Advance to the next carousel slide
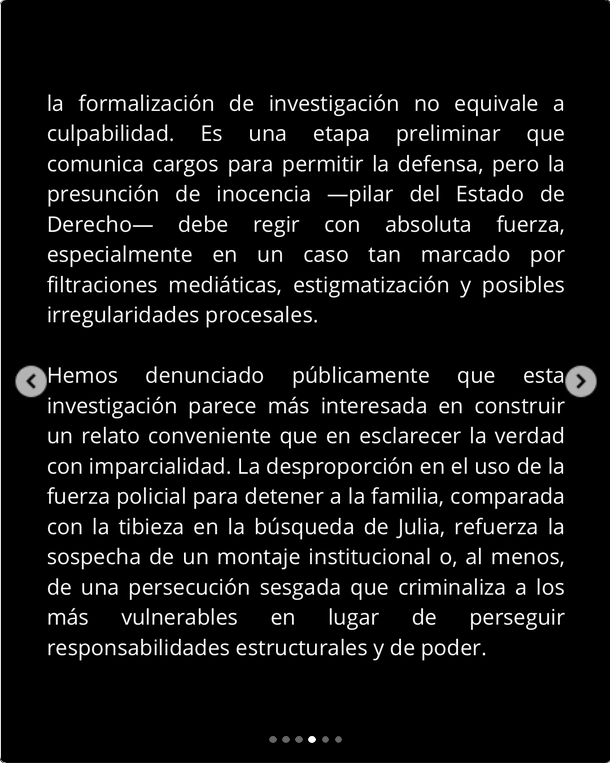The height and width of the screenshot is (763, 610). (581, 381)
